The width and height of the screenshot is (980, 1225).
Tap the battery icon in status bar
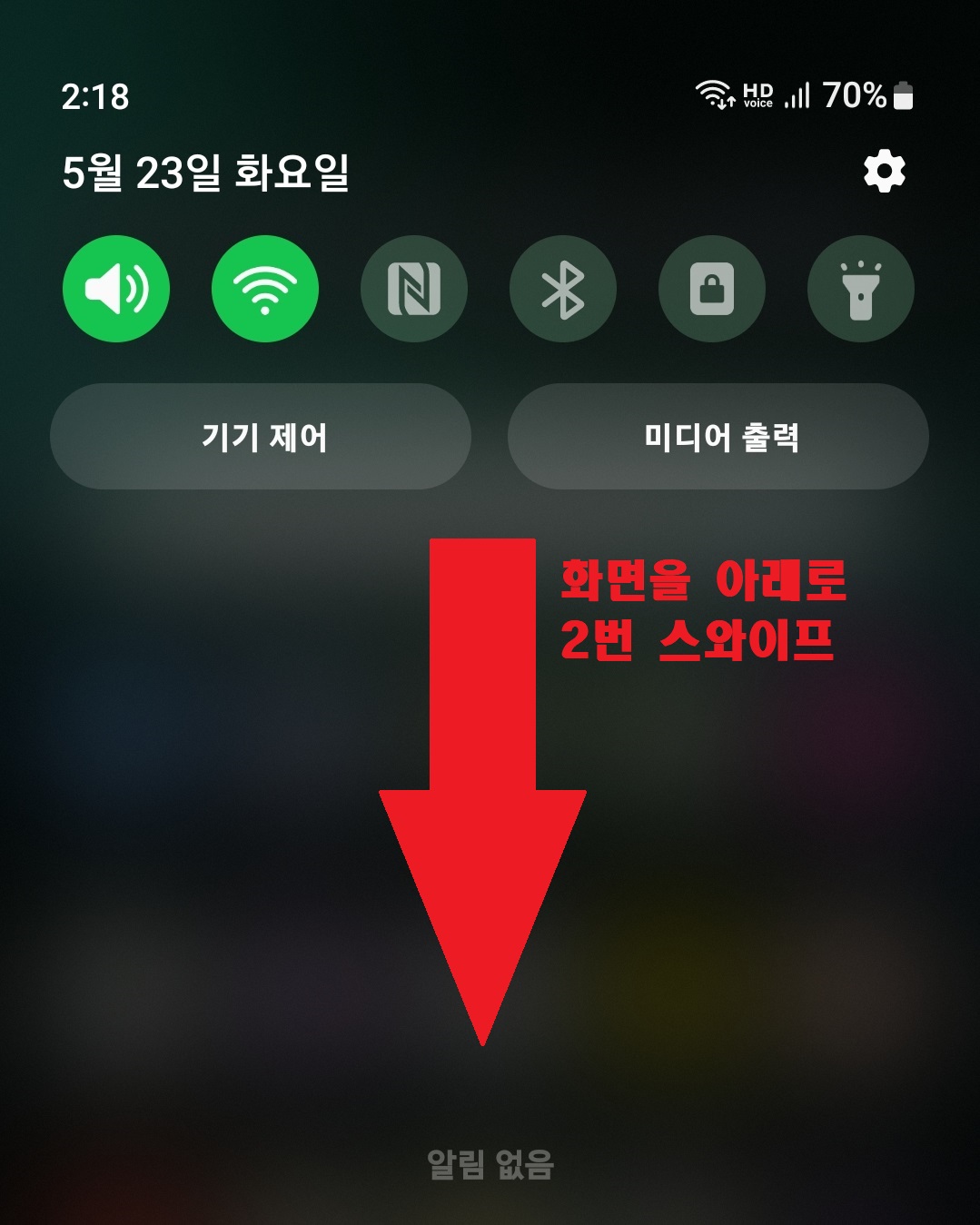(x=903, y=94)
